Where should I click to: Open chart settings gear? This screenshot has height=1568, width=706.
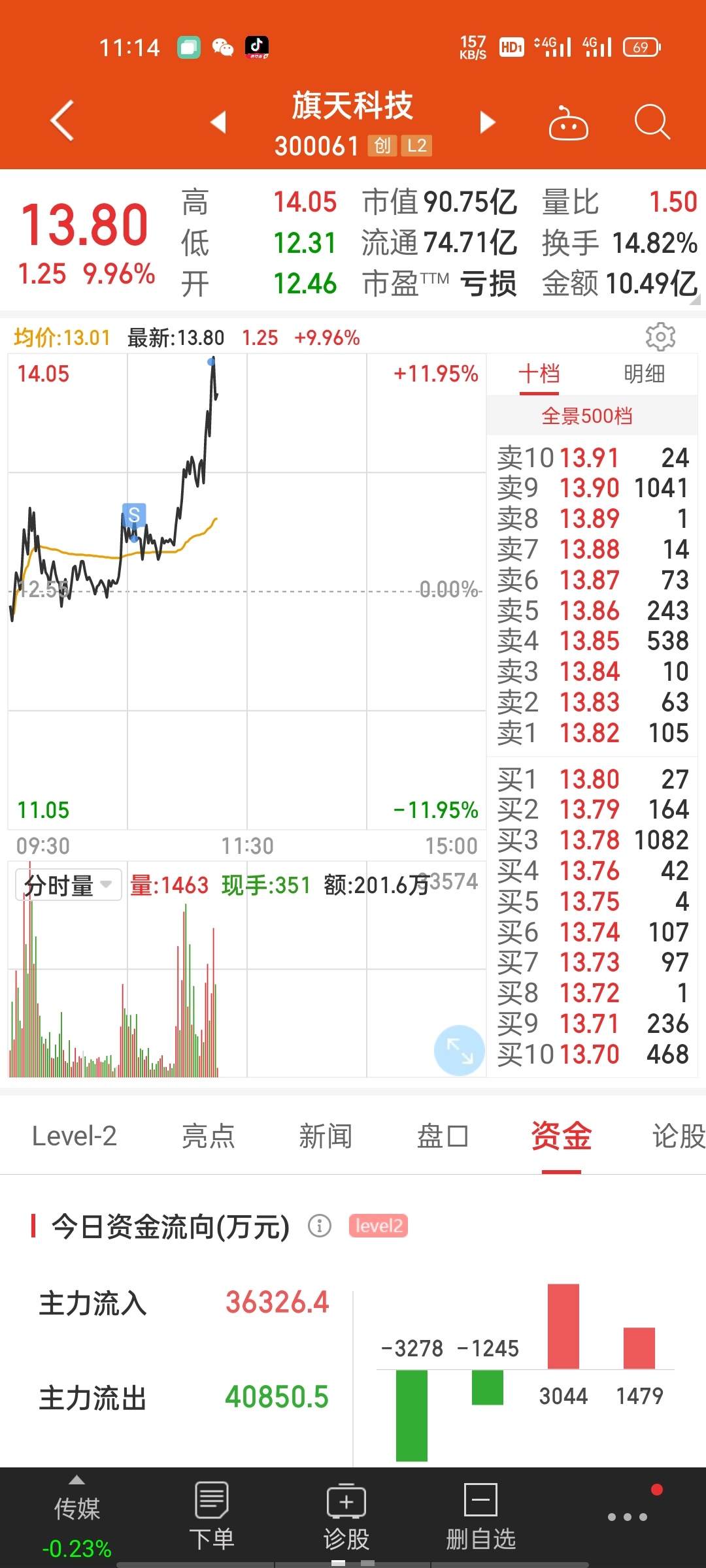(x=660, y=337)
